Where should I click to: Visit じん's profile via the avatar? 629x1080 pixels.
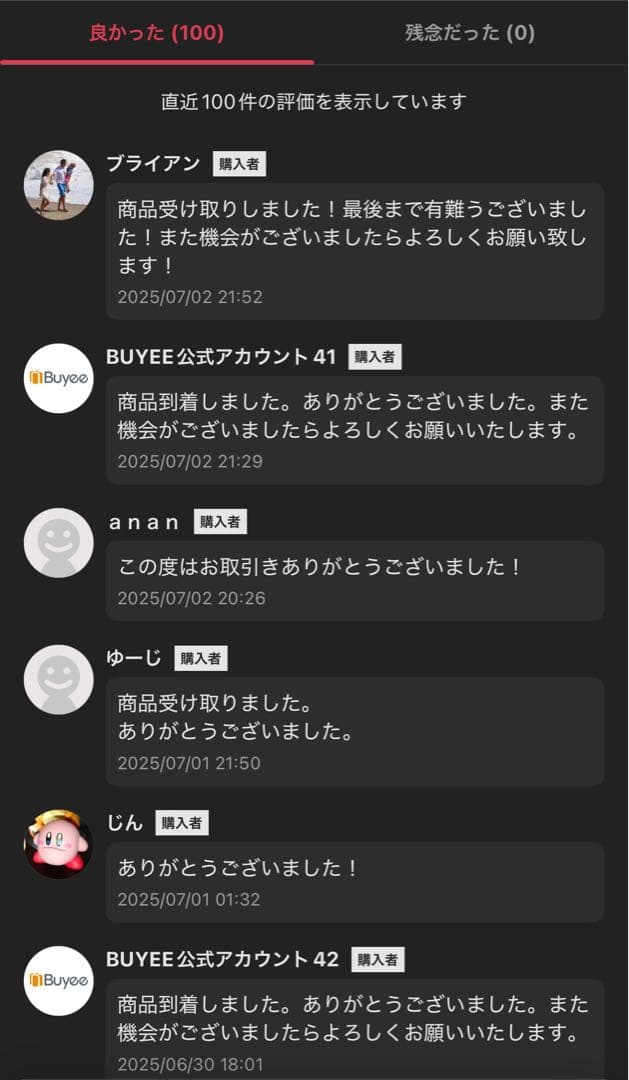click(58, 844)
